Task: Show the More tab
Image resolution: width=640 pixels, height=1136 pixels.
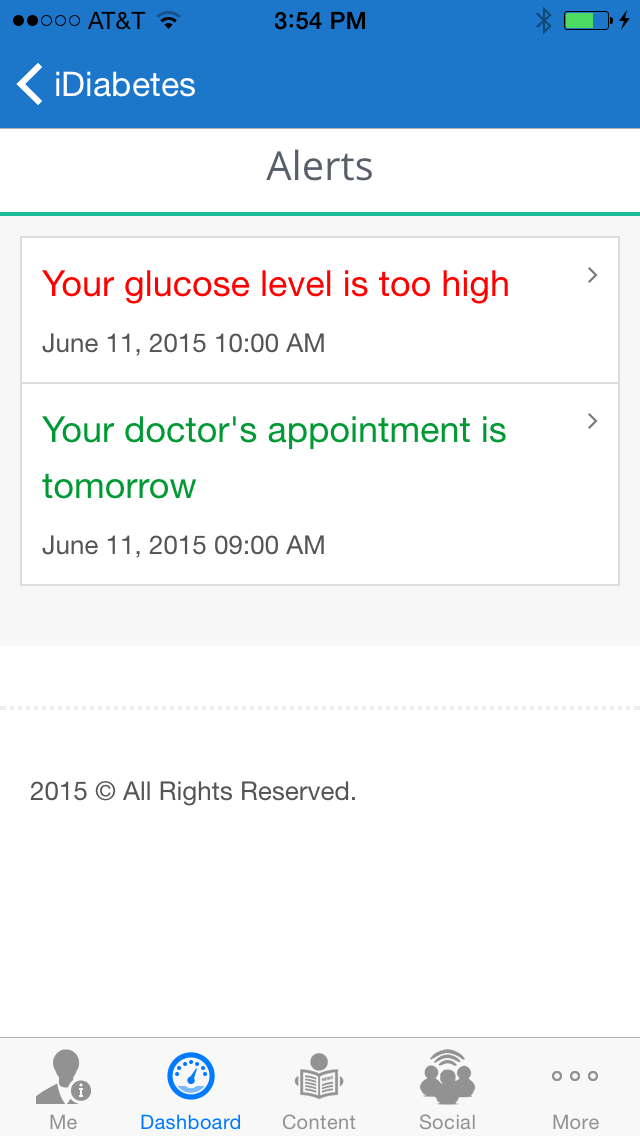Action: tap(575, 1090)
